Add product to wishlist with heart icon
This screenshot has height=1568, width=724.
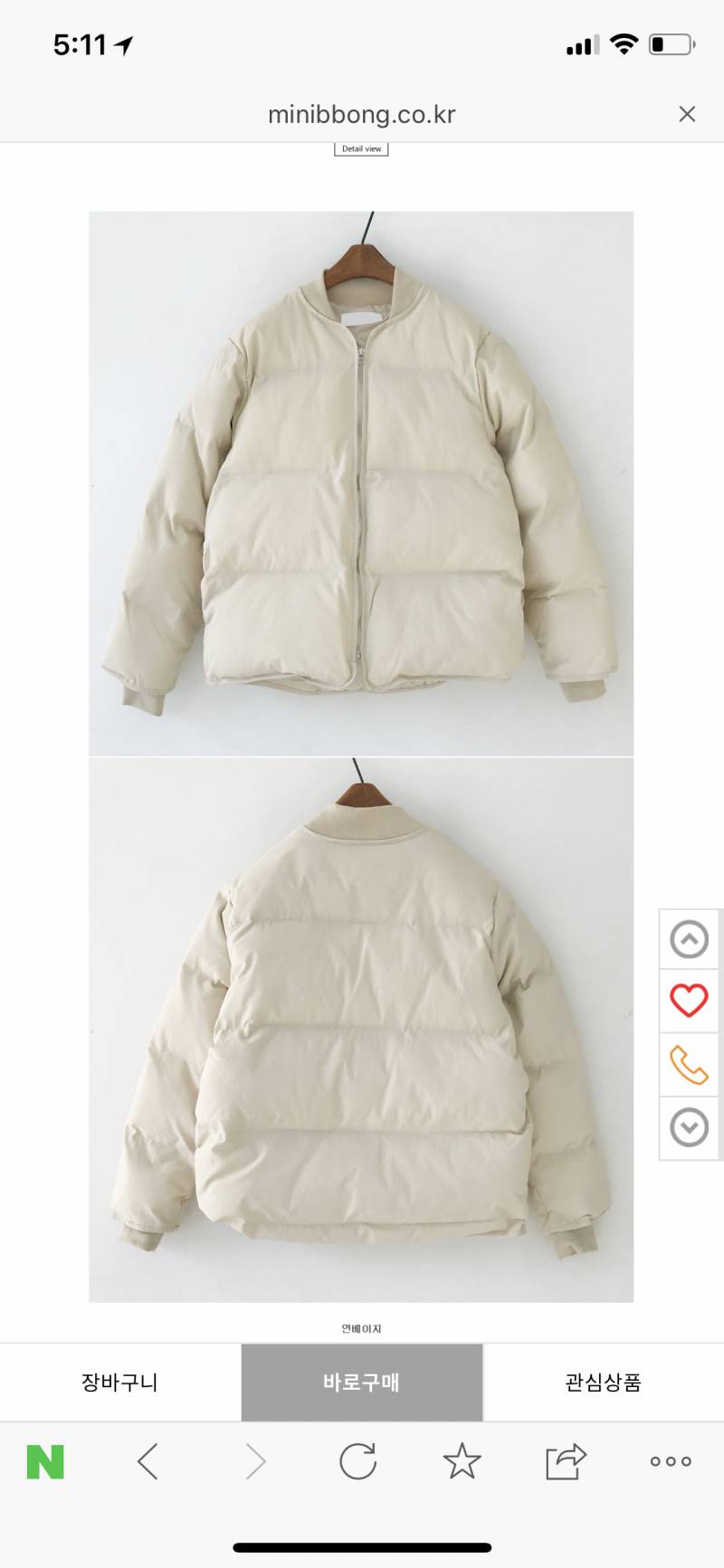689,1001
